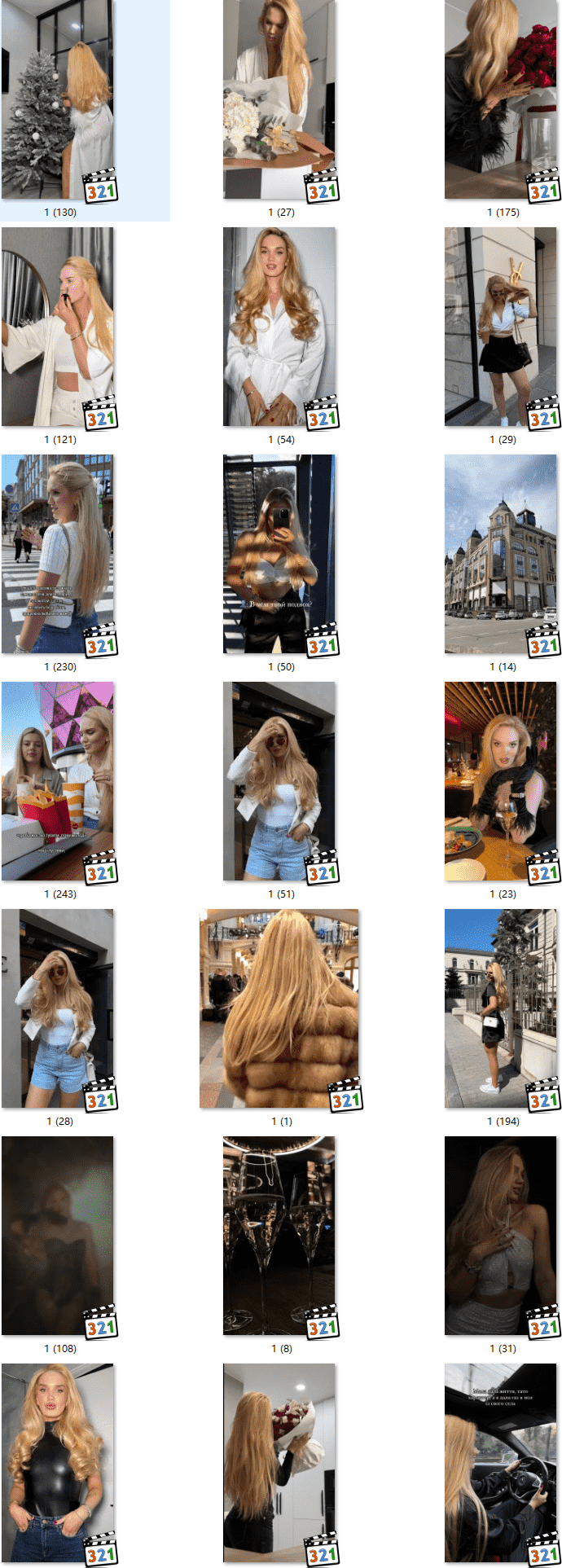Select the file 1 (243)
The width and height of the screenshot is (562, 1568).
point(58,781)
